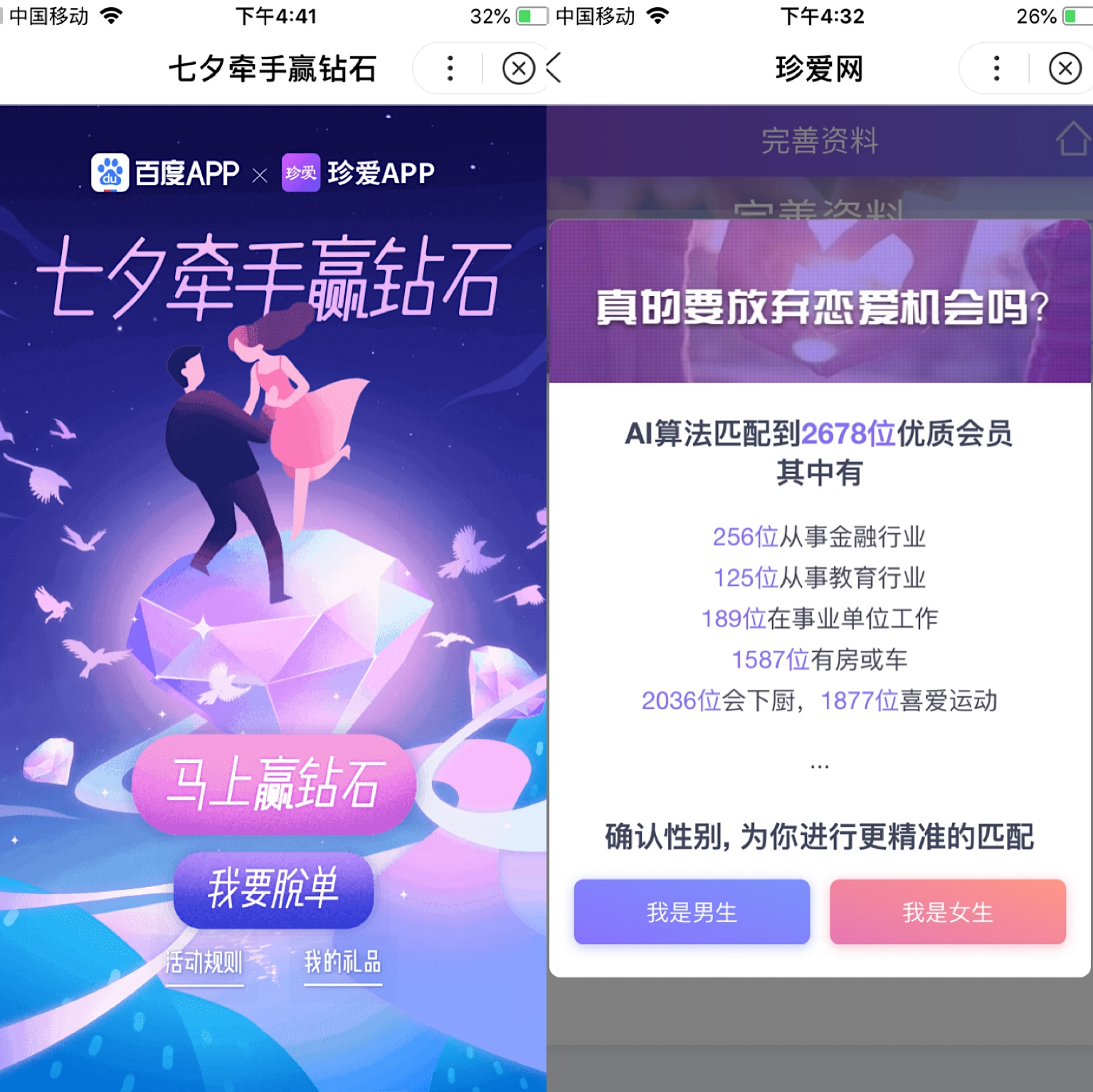Select 我是女生
The width and height of the screenshot is (1093, 1092).
947,912
